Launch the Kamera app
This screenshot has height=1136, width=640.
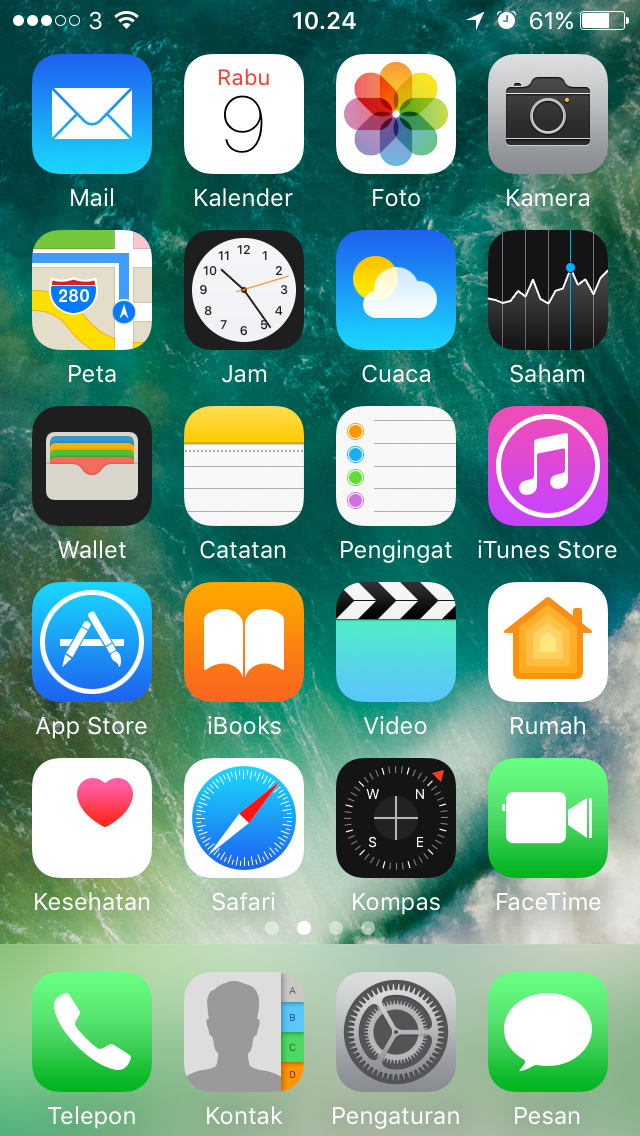point(548,114)
